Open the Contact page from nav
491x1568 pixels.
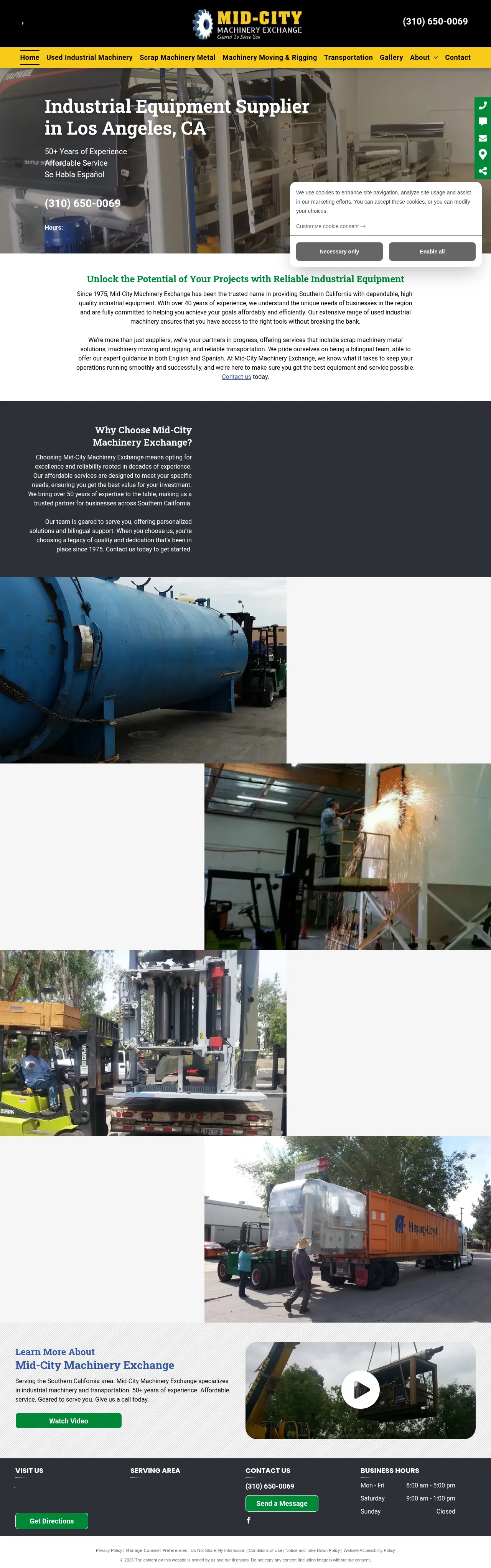pyautogui.click(x=458, y=57)
